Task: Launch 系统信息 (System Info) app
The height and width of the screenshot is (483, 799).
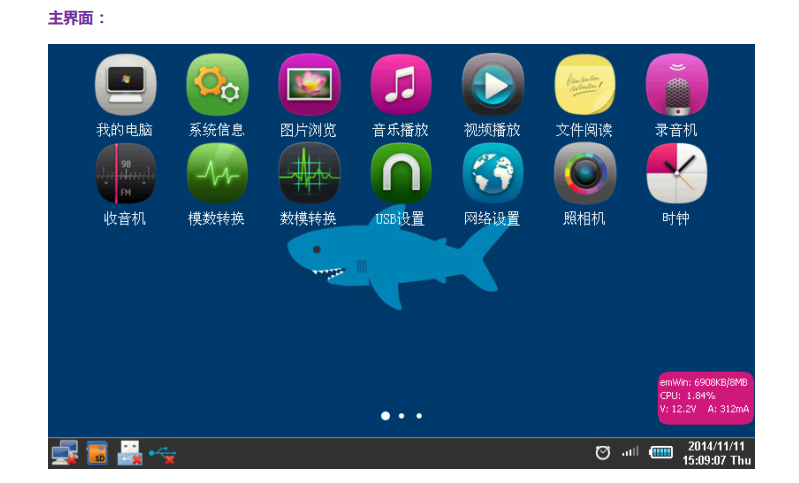Action: pos(217,85)
